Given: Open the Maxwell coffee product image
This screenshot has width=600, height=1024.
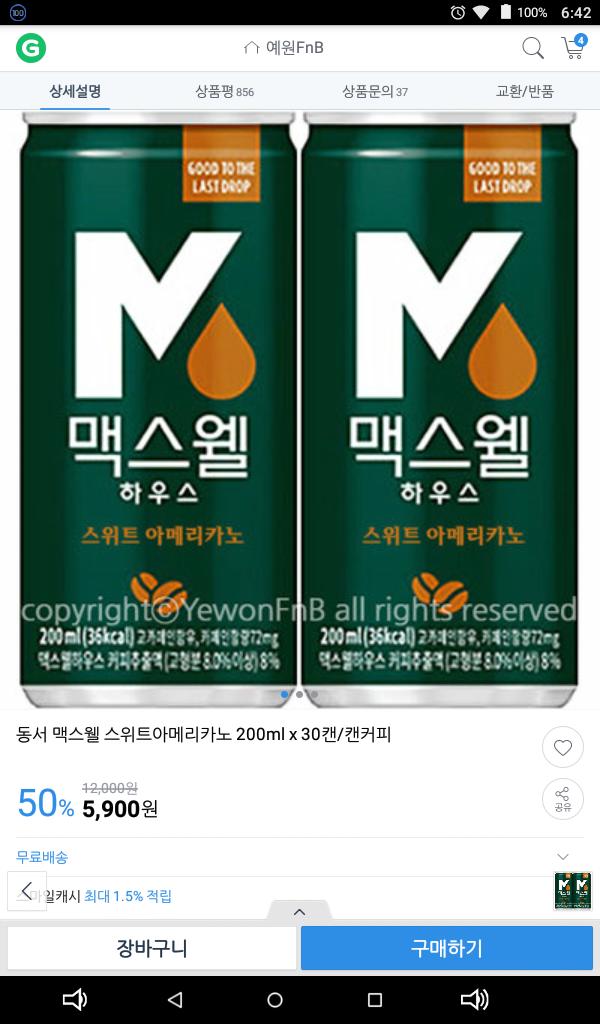Looking at the screenshot, I should pos(300,400).
